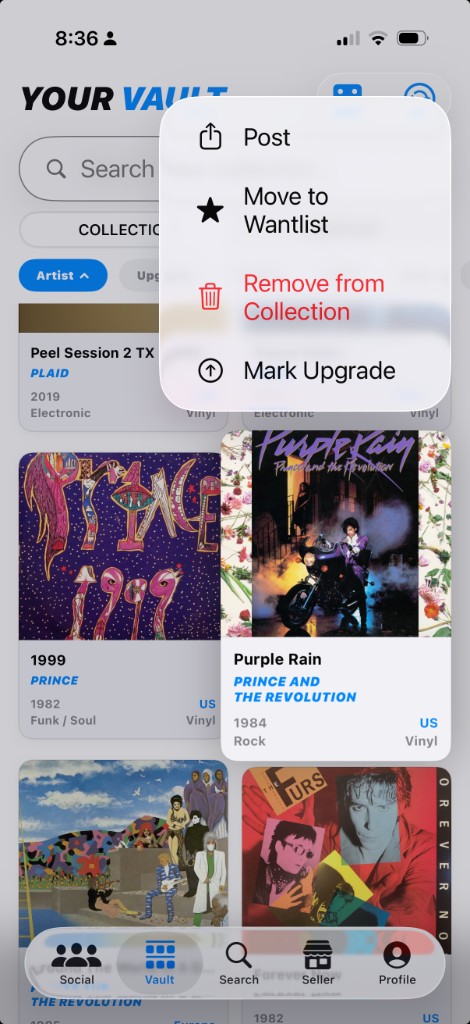Open the 1999 album by Prince
This screenshot has width=470, height=1024.
pyautogui.click(x=120, y=595)
